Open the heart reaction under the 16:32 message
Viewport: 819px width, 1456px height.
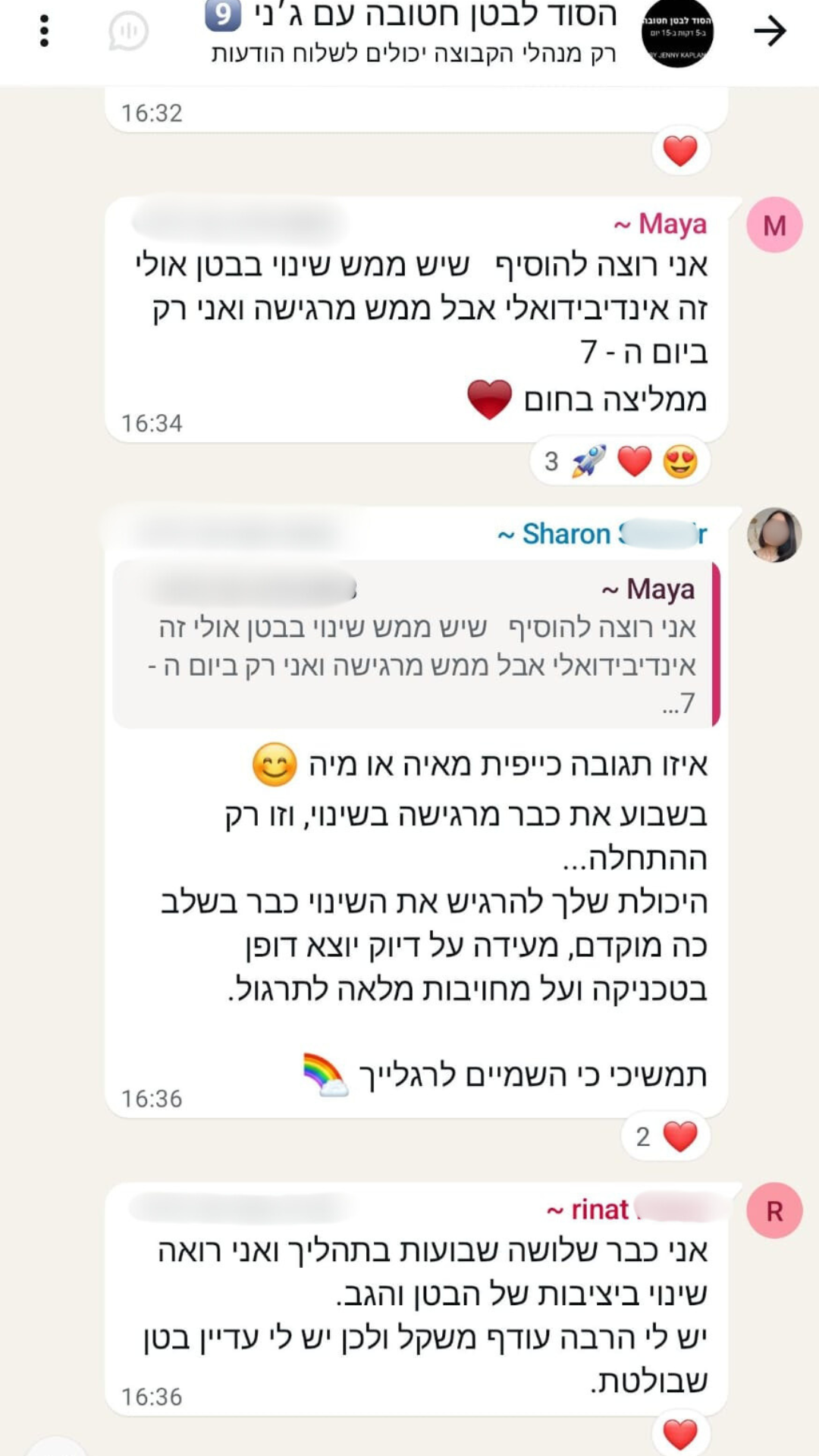[x=680, y=150]
